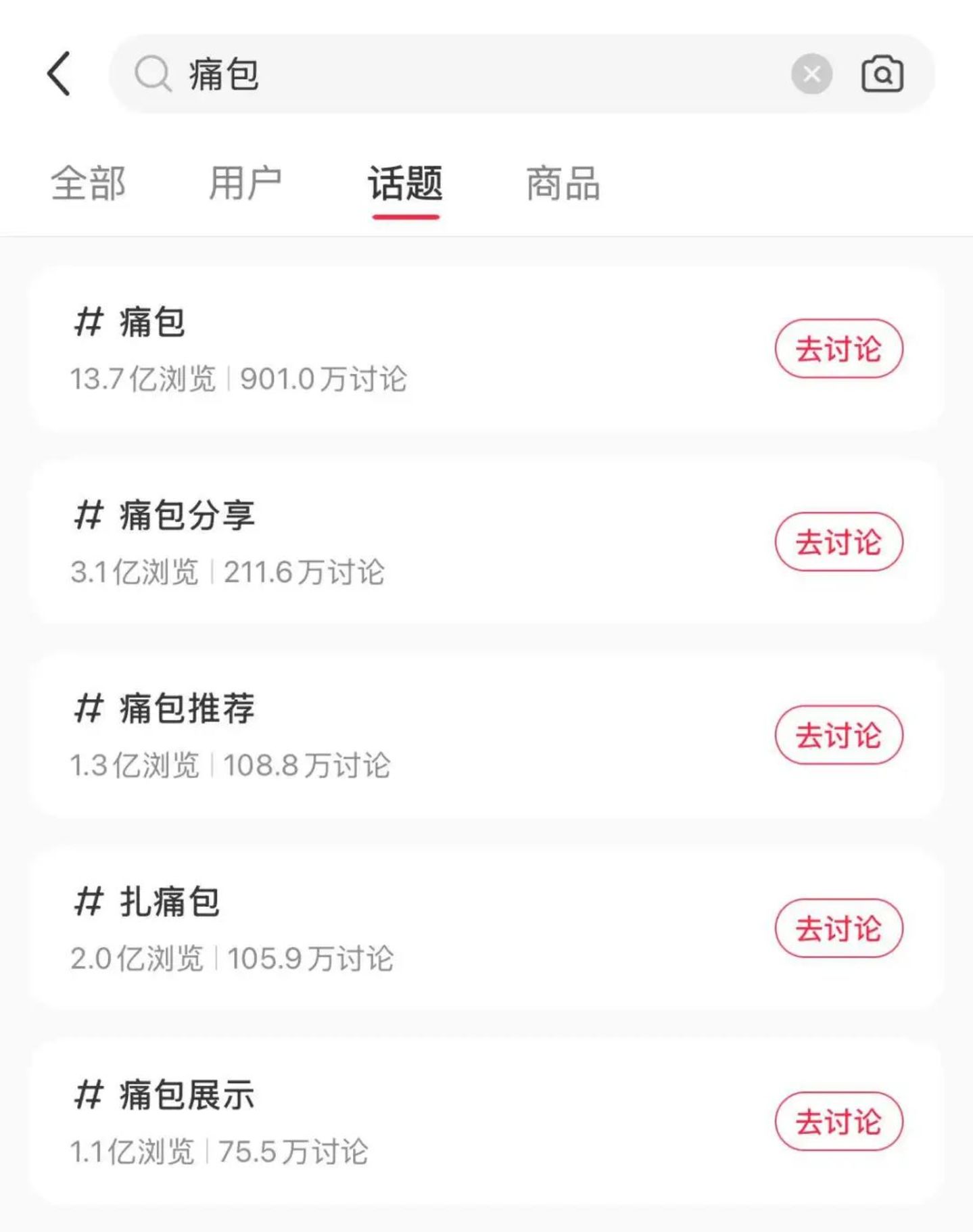Image resolution: width=973 pixels, height=1232 pixels.
Task: Open the # 痛包分享 topic
Action: [338, 542]
